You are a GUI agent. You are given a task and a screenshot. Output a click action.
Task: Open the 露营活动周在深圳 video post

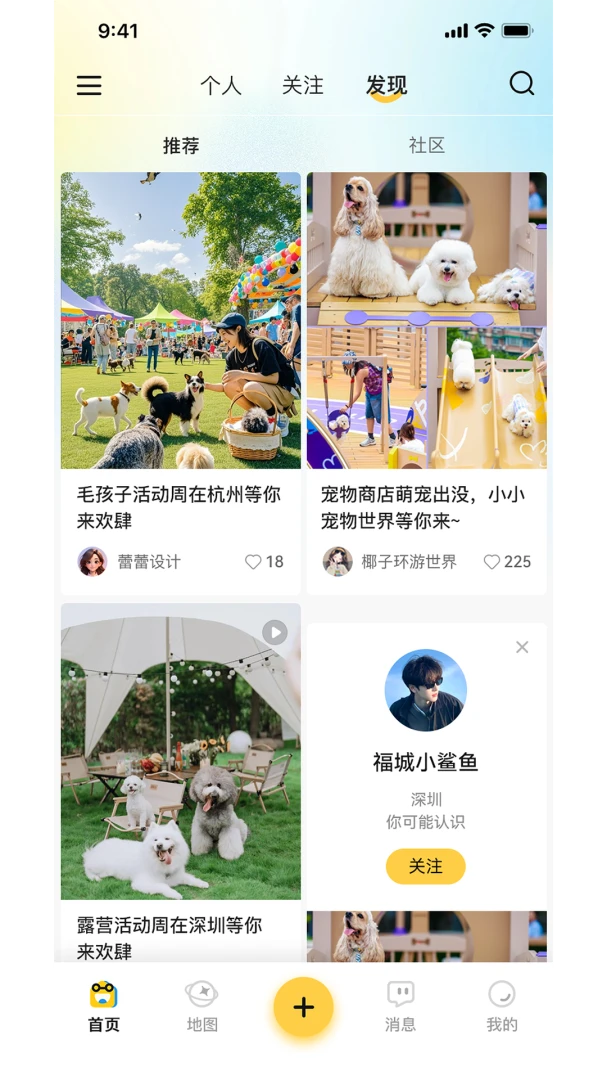[x=181, y=782]
